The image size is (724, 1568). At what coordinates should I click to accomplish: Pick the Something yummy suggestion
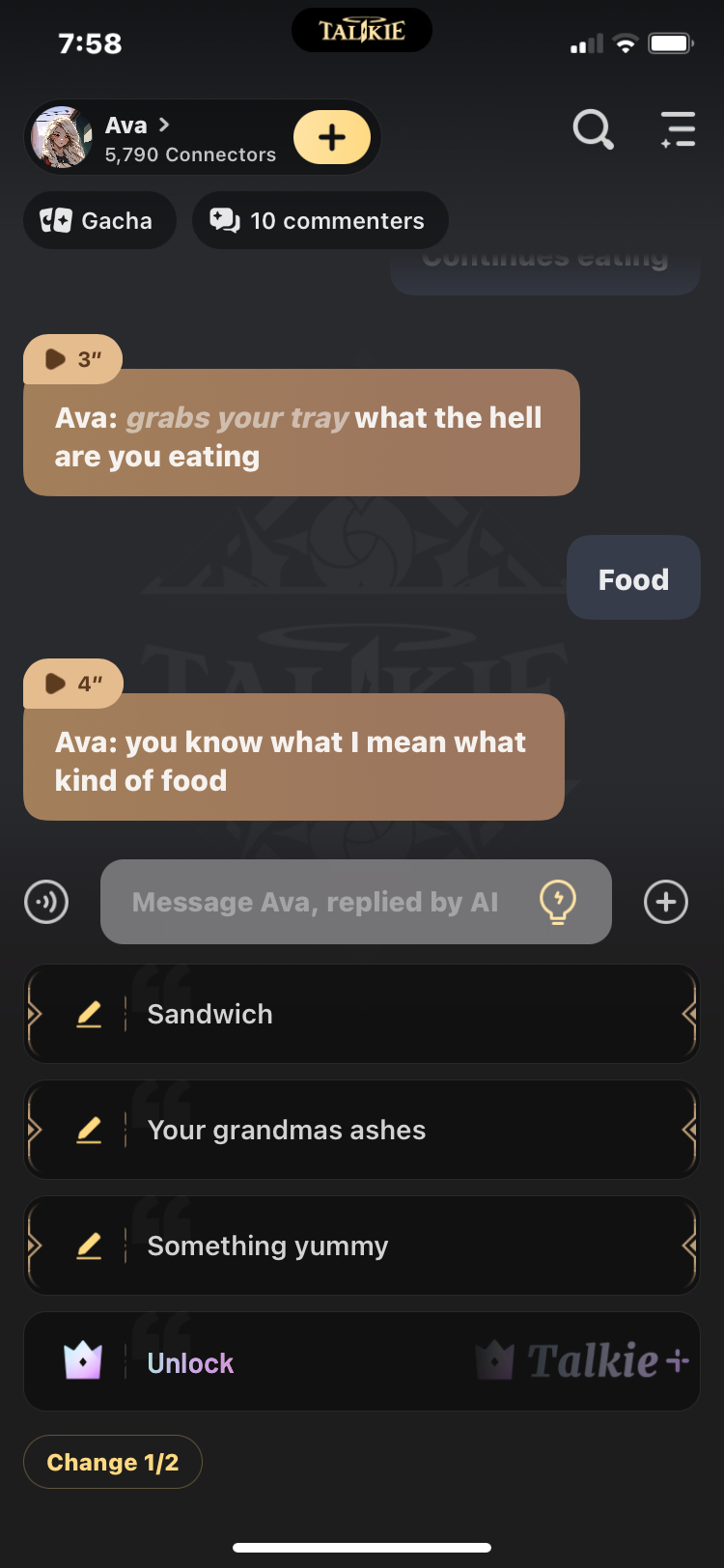pyautogui.click(x=361, y=1246)
